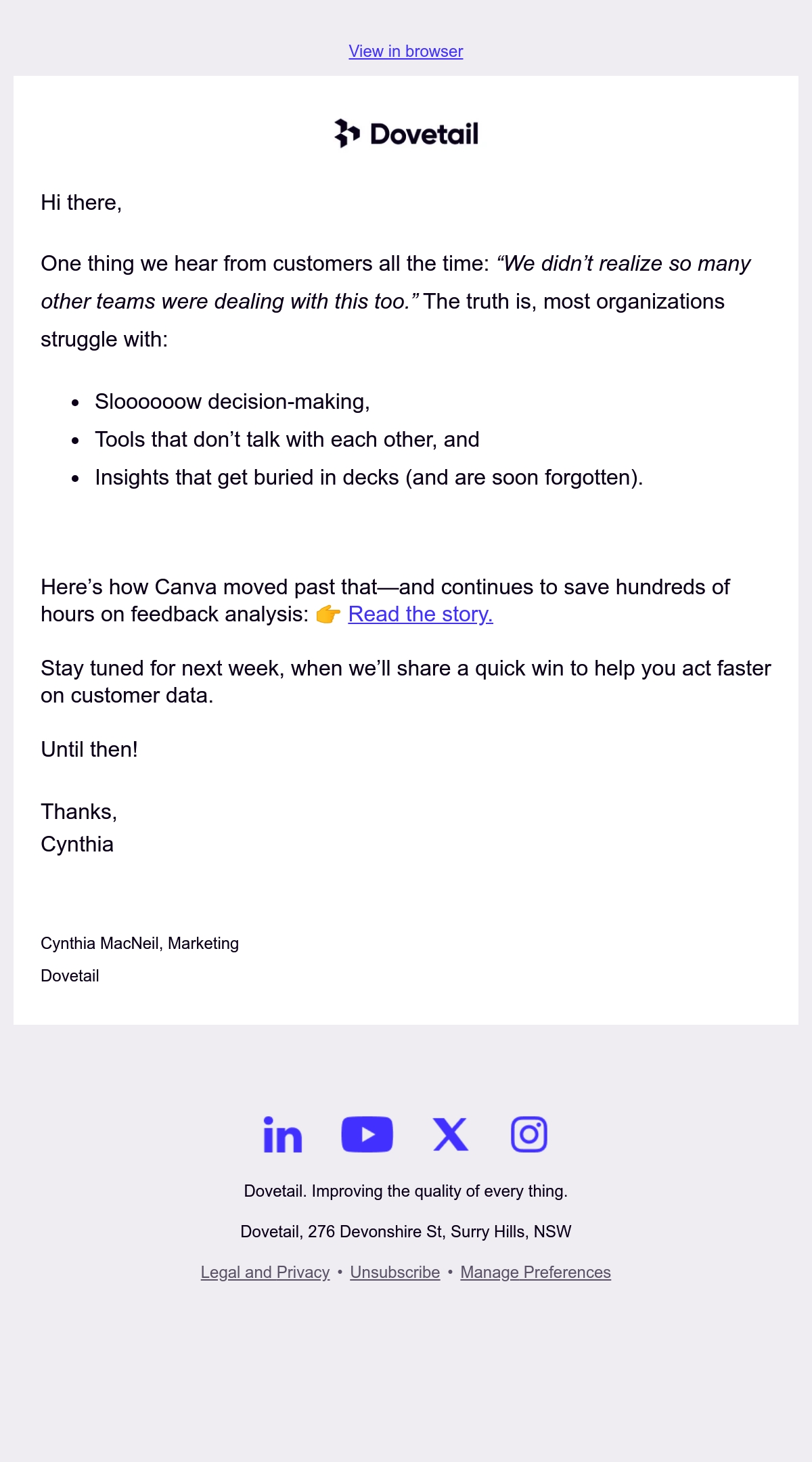Screen dimensions: 812x1462
Task: Go to Dovetail's Instagram page
Action: (529, 1134)
